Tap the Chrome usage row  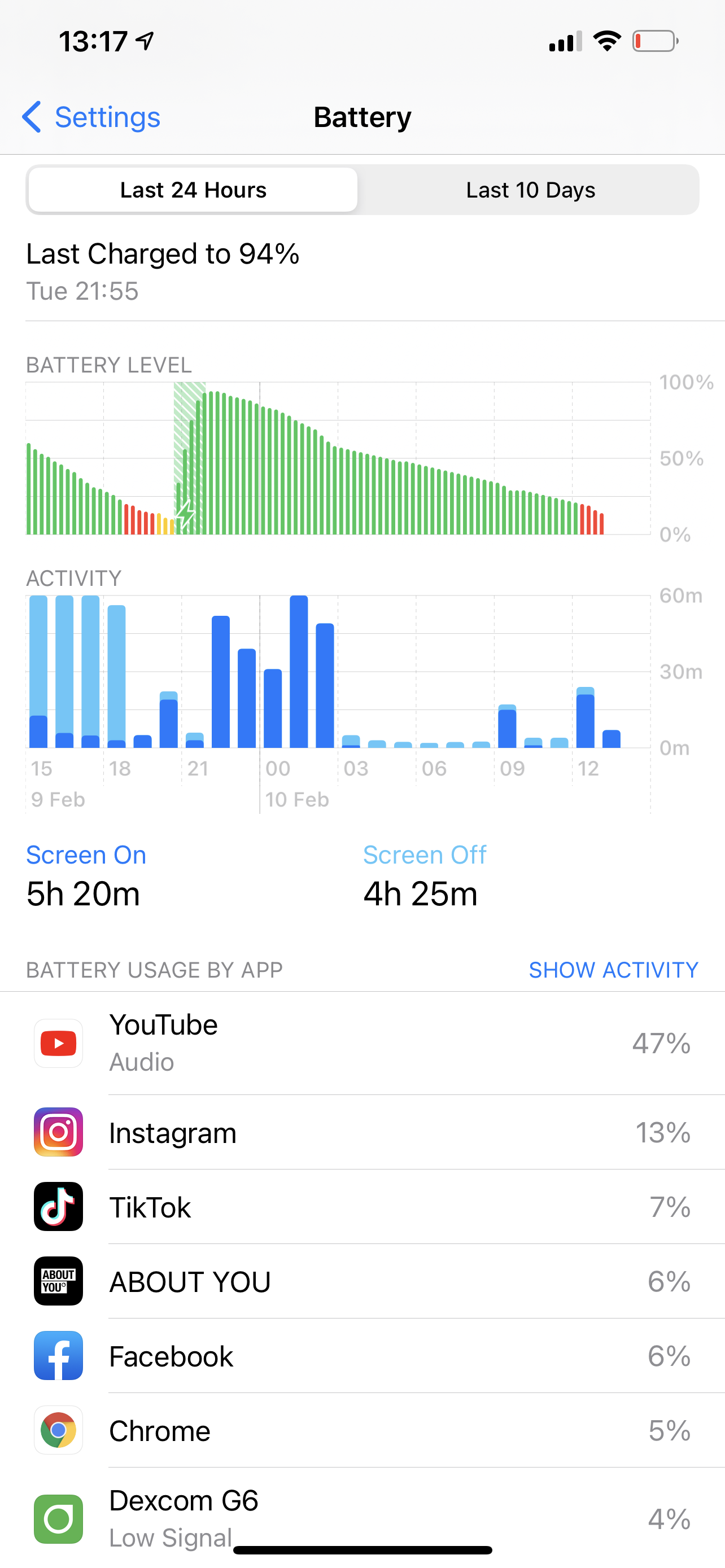362,1430
